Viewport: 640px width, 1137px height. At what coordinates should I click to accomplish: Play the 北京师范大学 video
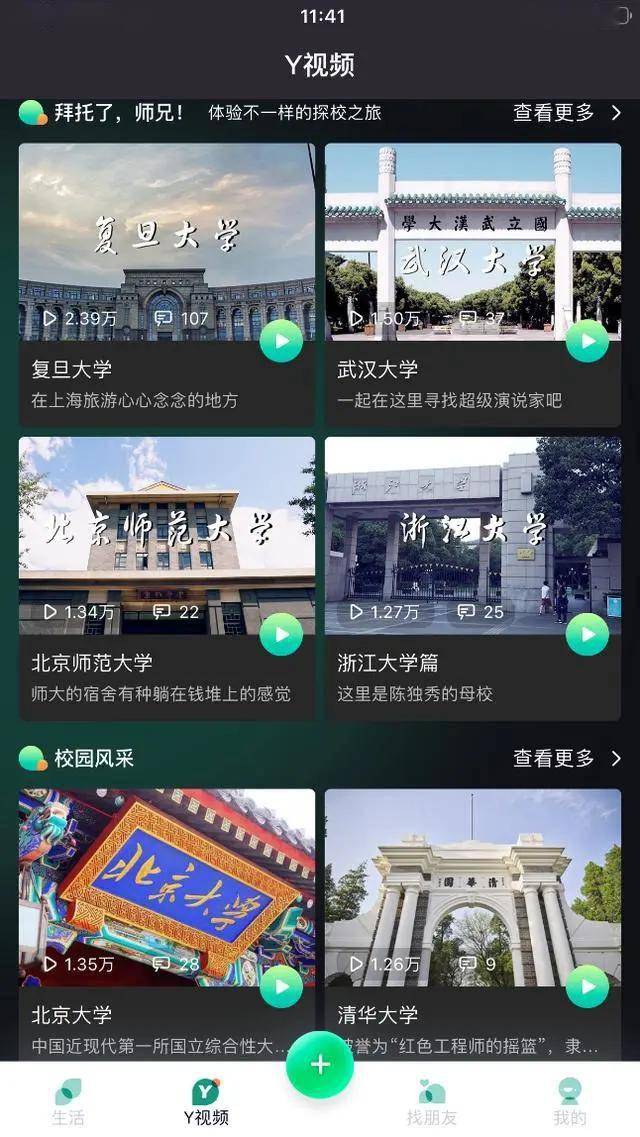point(281,634)
